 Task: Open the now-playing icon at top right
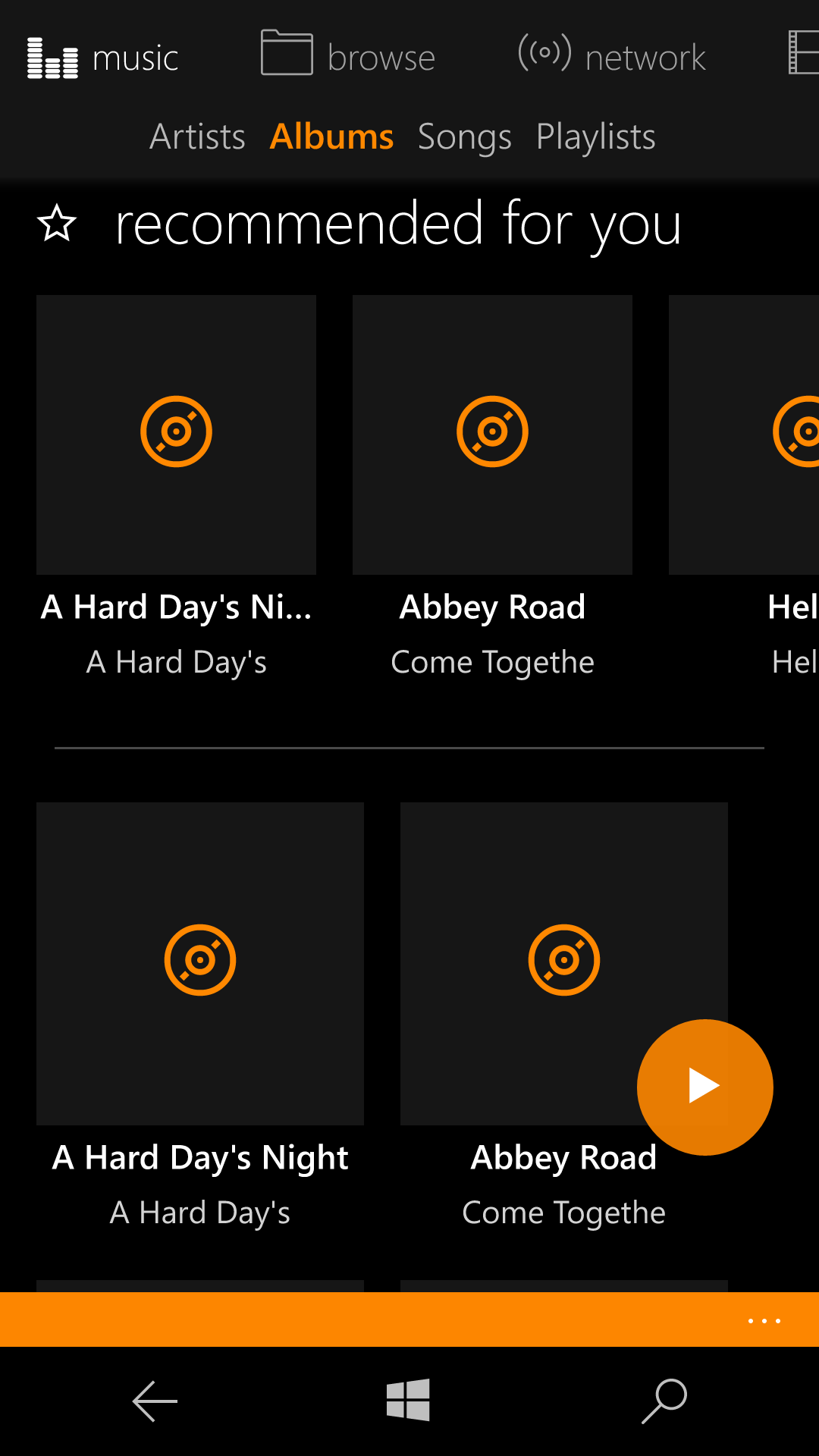click(x=805, y=55)
